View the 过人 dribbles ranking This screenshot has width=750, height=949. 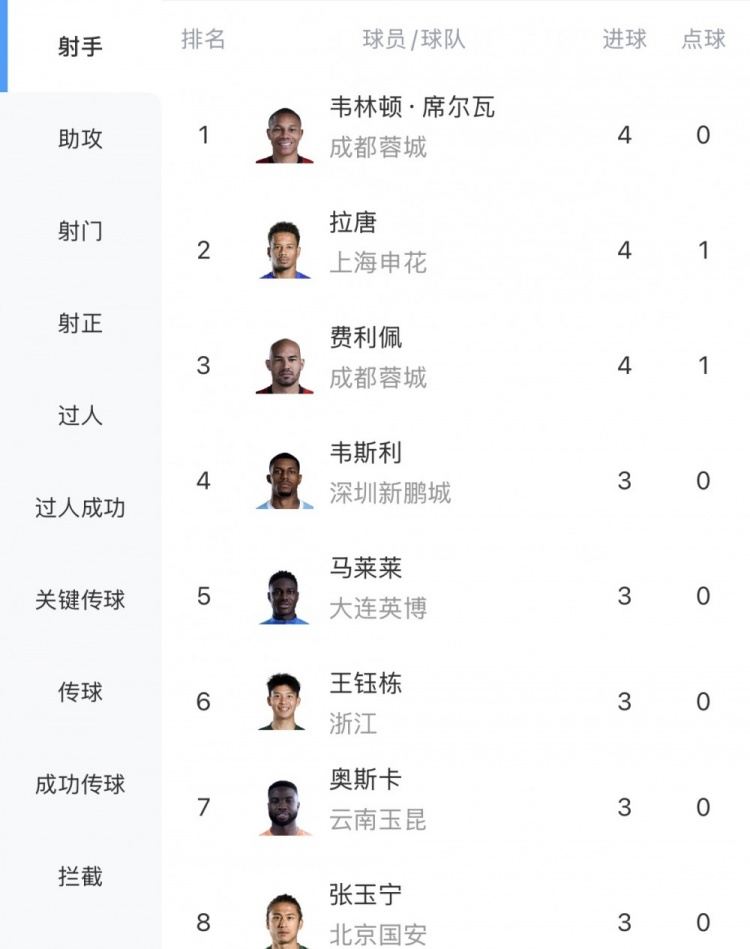(80, 416)
